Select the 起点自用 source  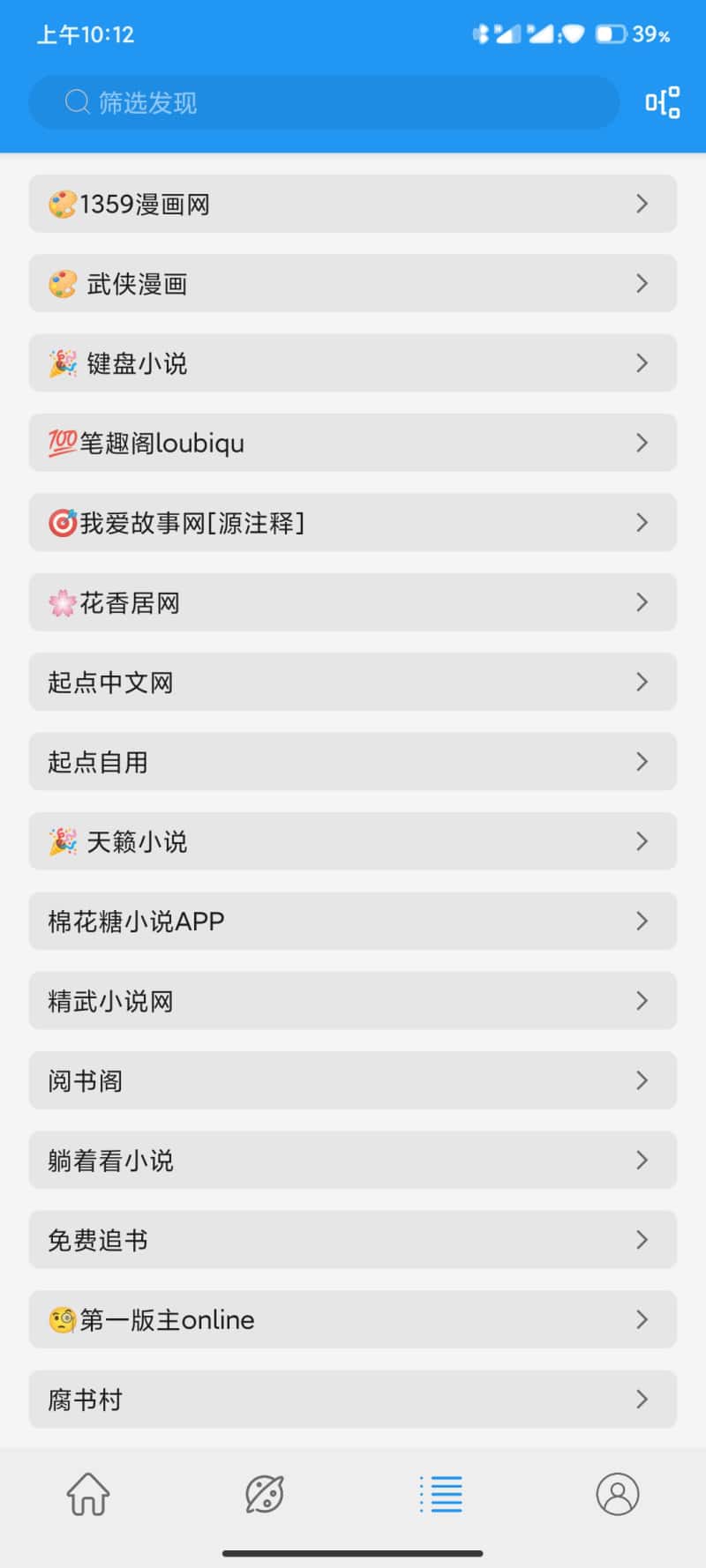(x=352, y=762)
